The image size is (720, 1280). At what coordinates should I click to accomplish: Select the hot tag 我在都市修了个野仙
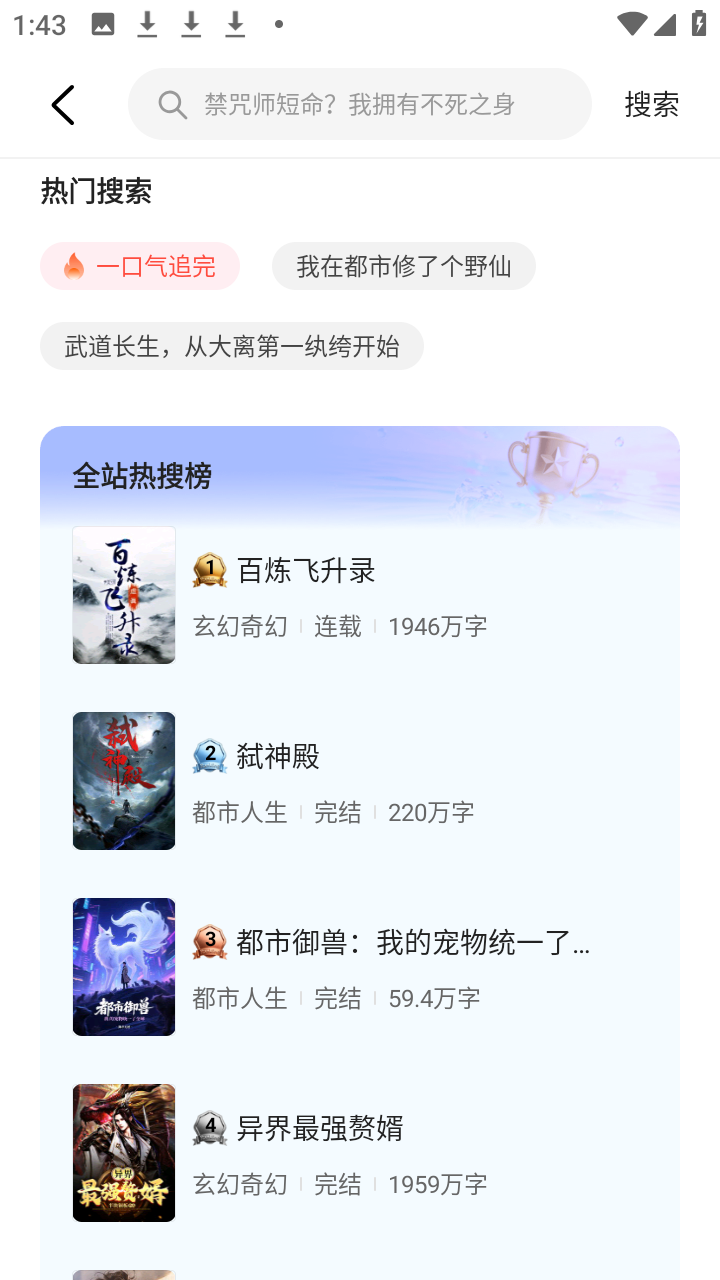(x=404, y=266)
